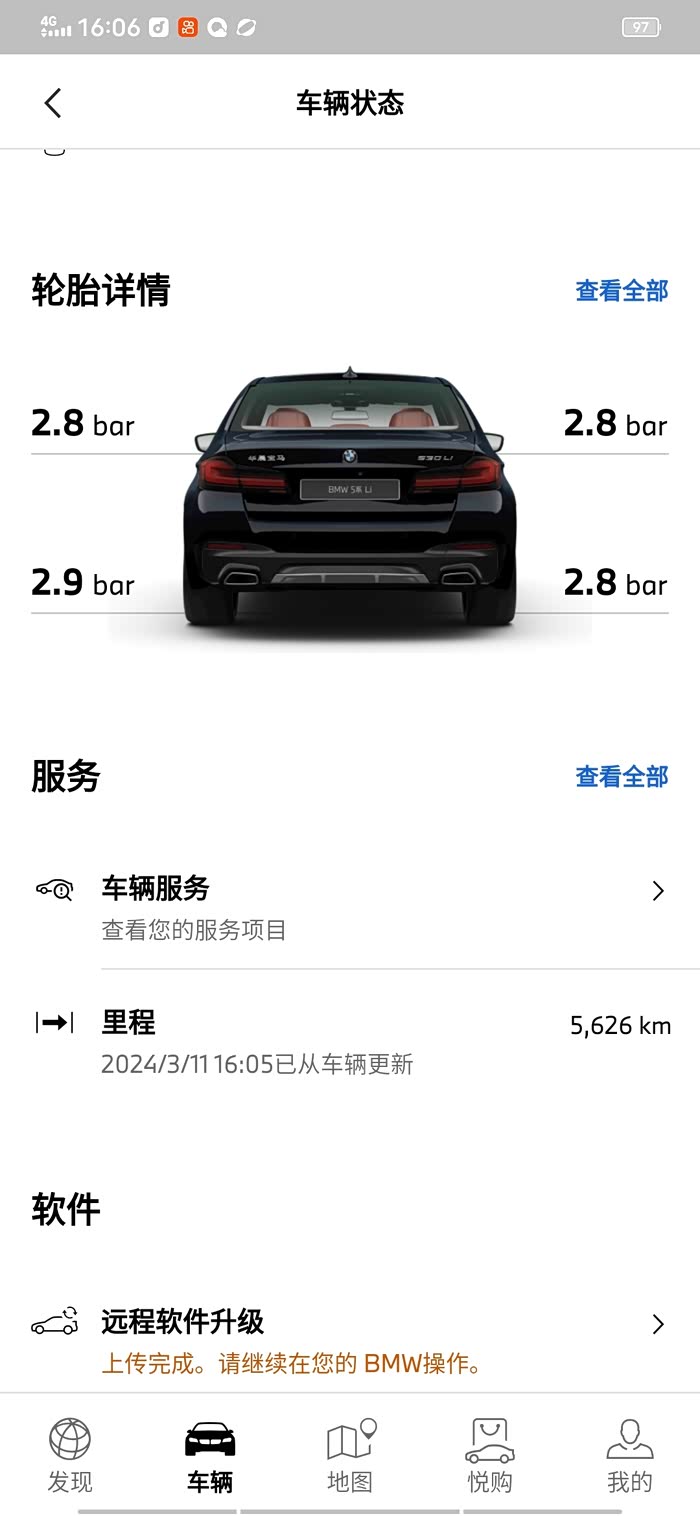The width and height of the screenshot is (700, 1516).
Task: Switch to the 地图 tab
Action: (350, 1455)
